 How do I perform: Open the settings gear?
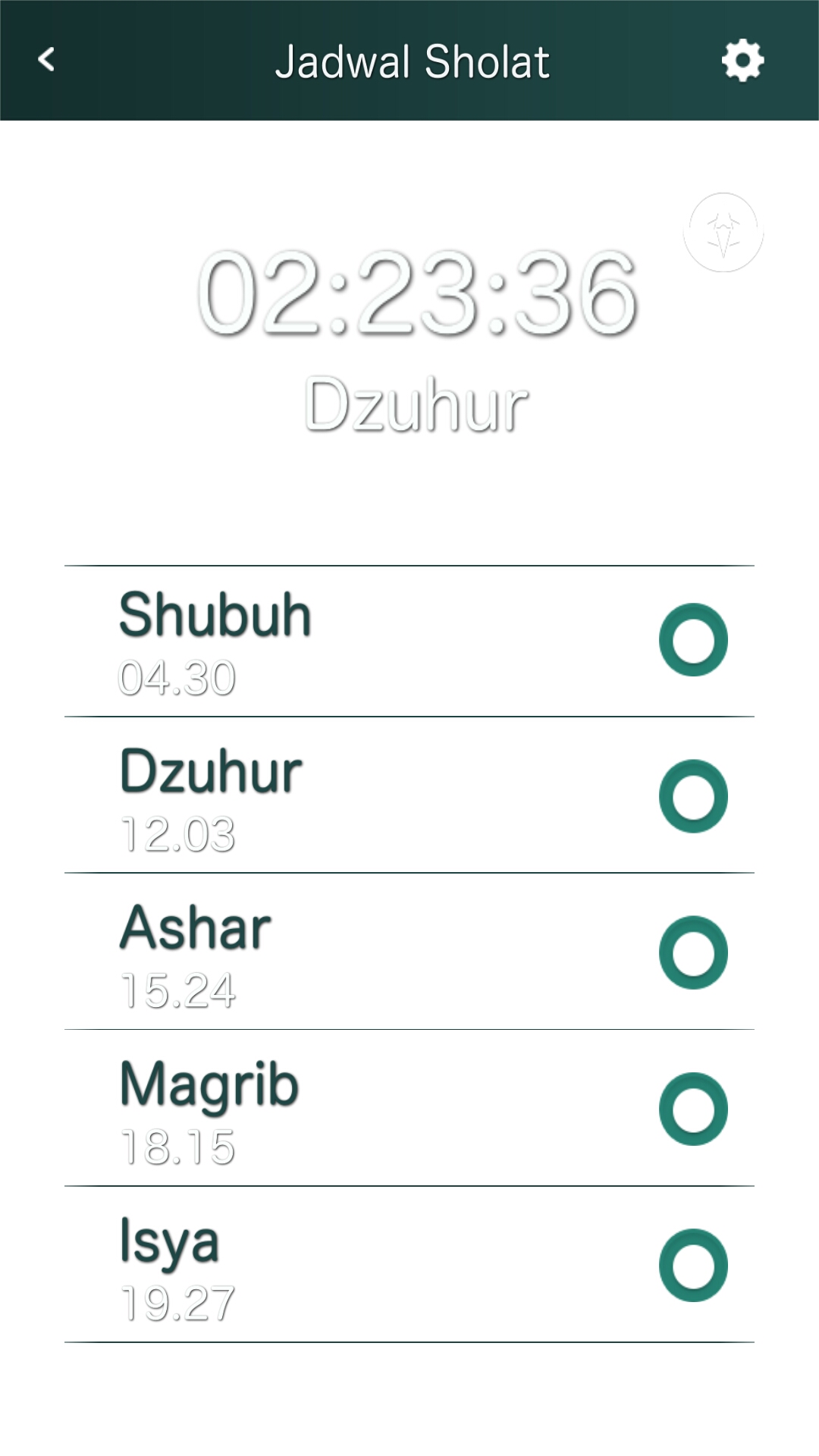point(742,61)
